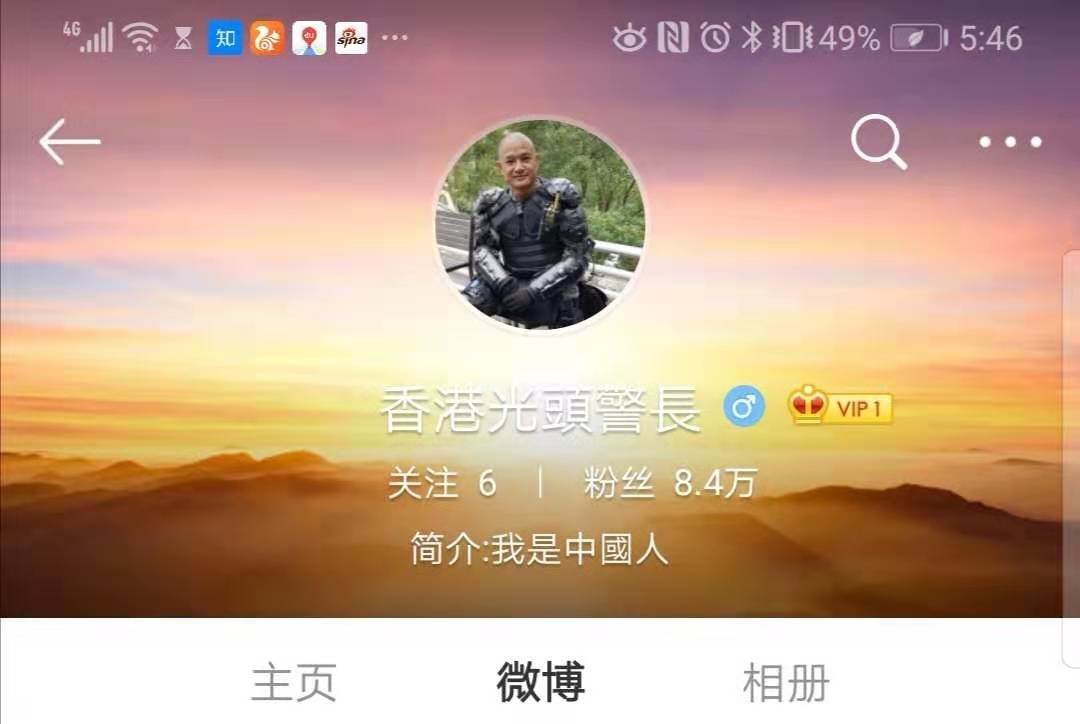1080x724 pixels.
Task: View the profile avatar photo
Action: [540, 225]
